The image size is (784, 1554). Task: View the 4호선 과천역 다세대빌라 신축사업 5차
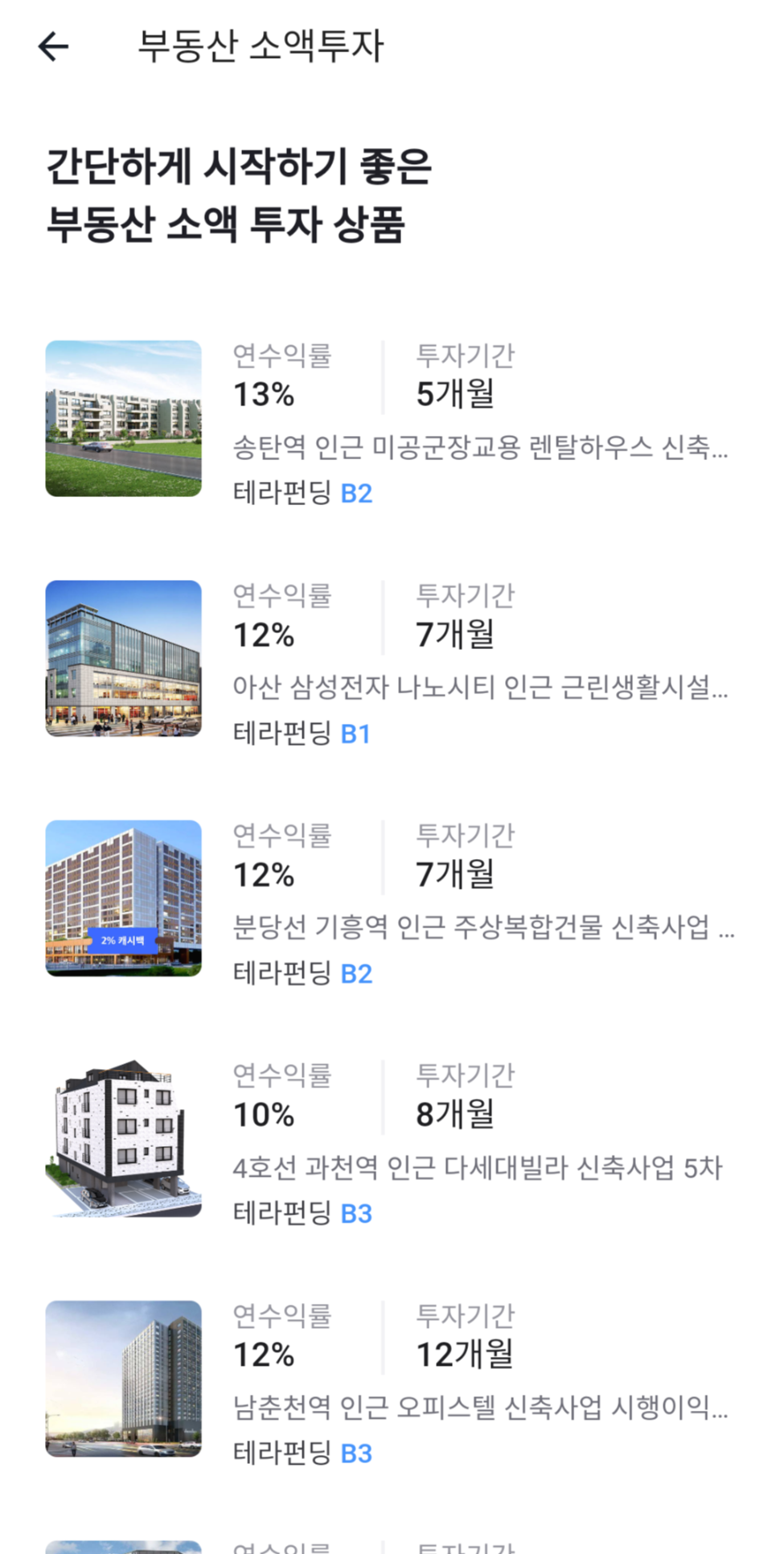[x=478, y=1167]
